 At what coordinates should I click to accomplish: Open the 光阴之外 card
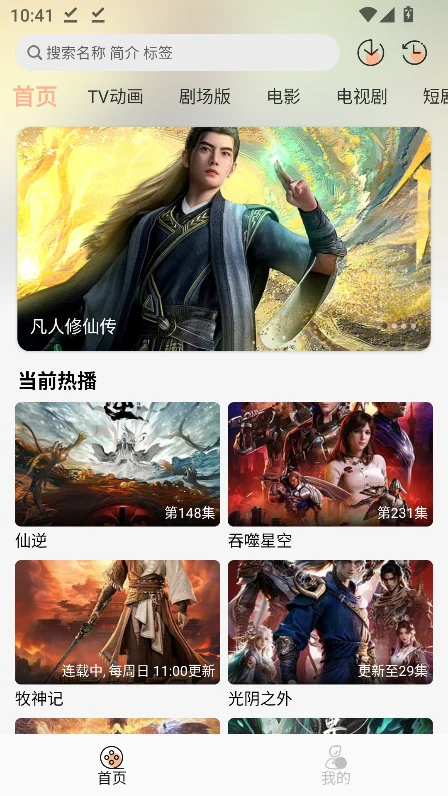pos(330,634)
